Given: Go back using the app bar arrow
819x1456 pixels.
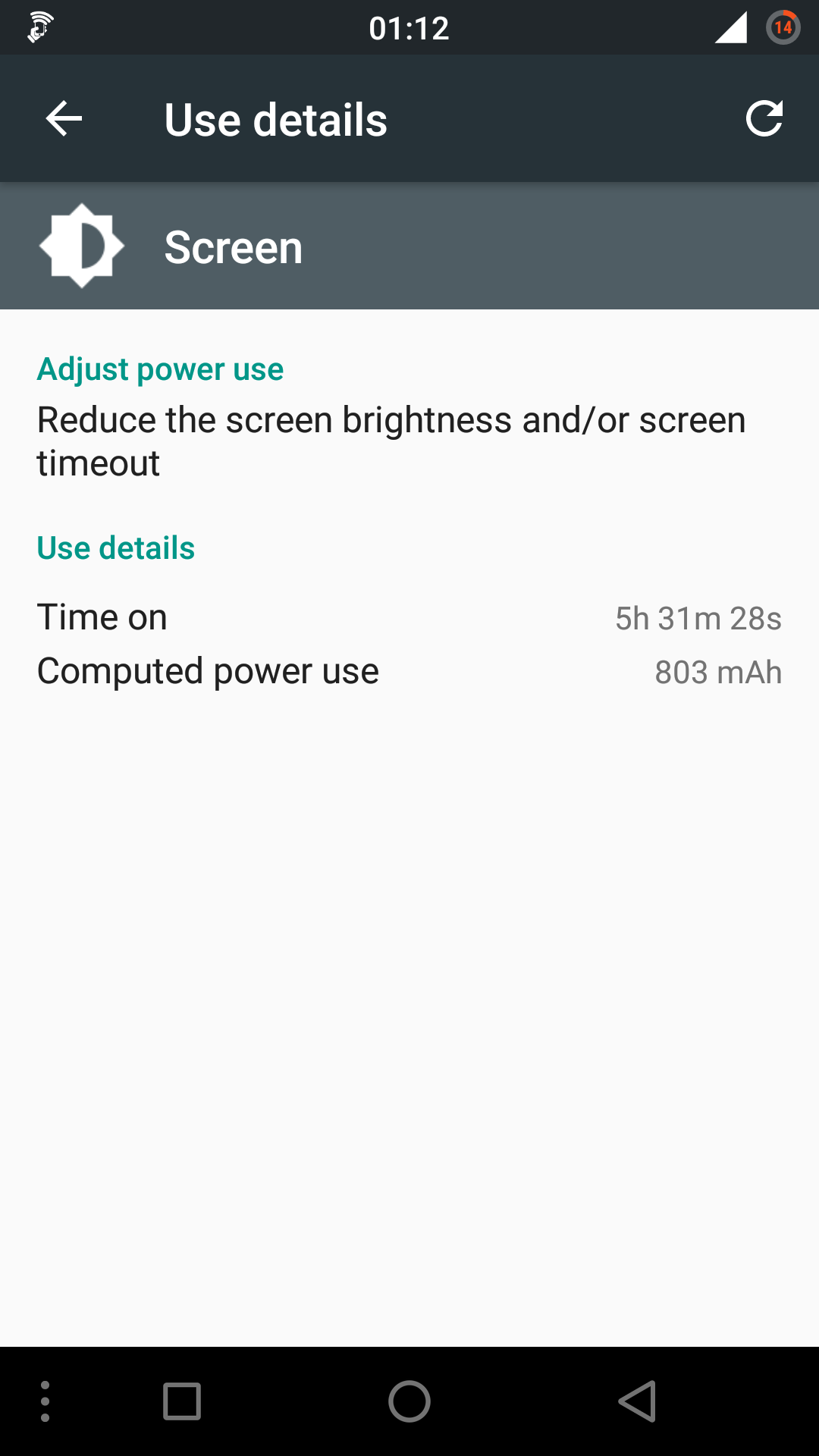Looking at the screenshot, I should tap(64, 119).
